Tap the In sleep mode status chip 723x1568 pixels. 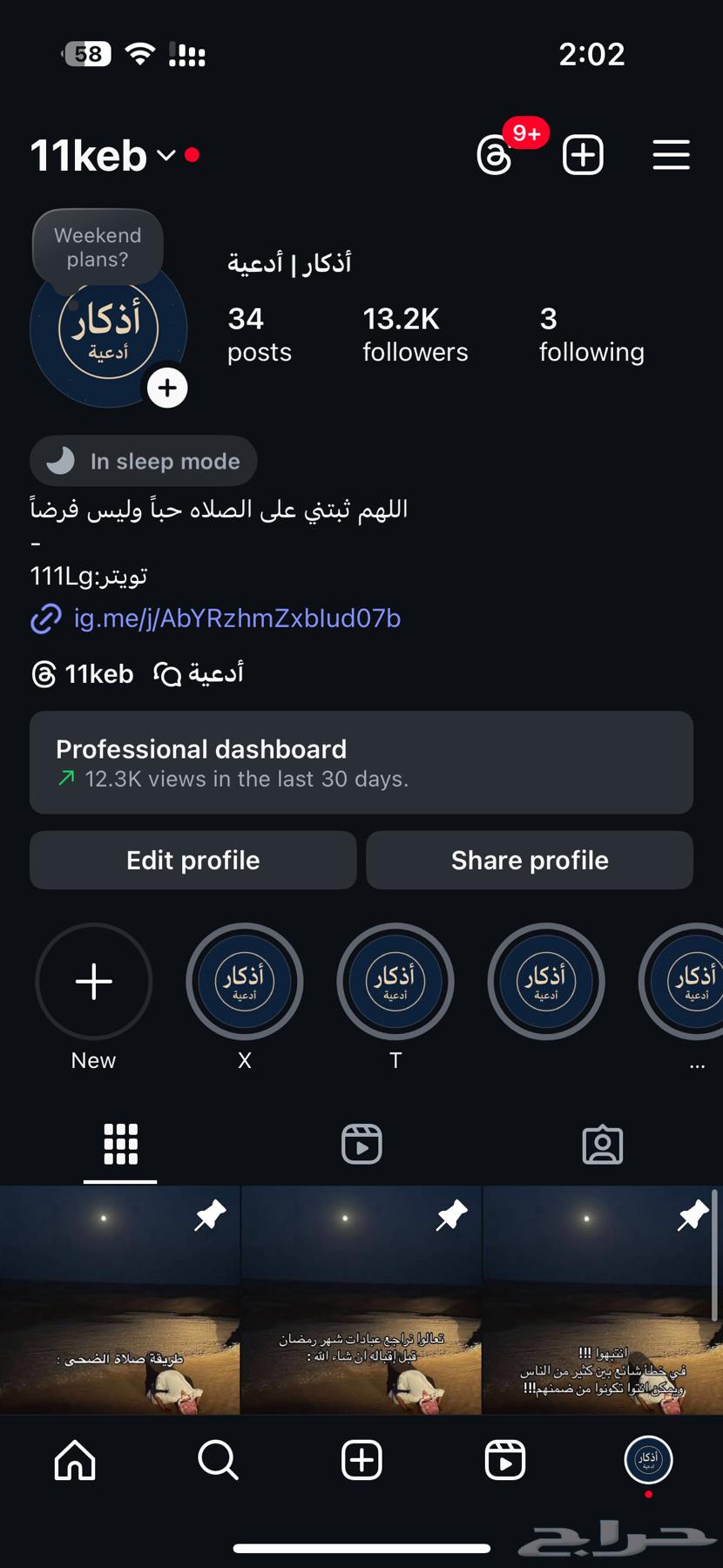(143, 461)
